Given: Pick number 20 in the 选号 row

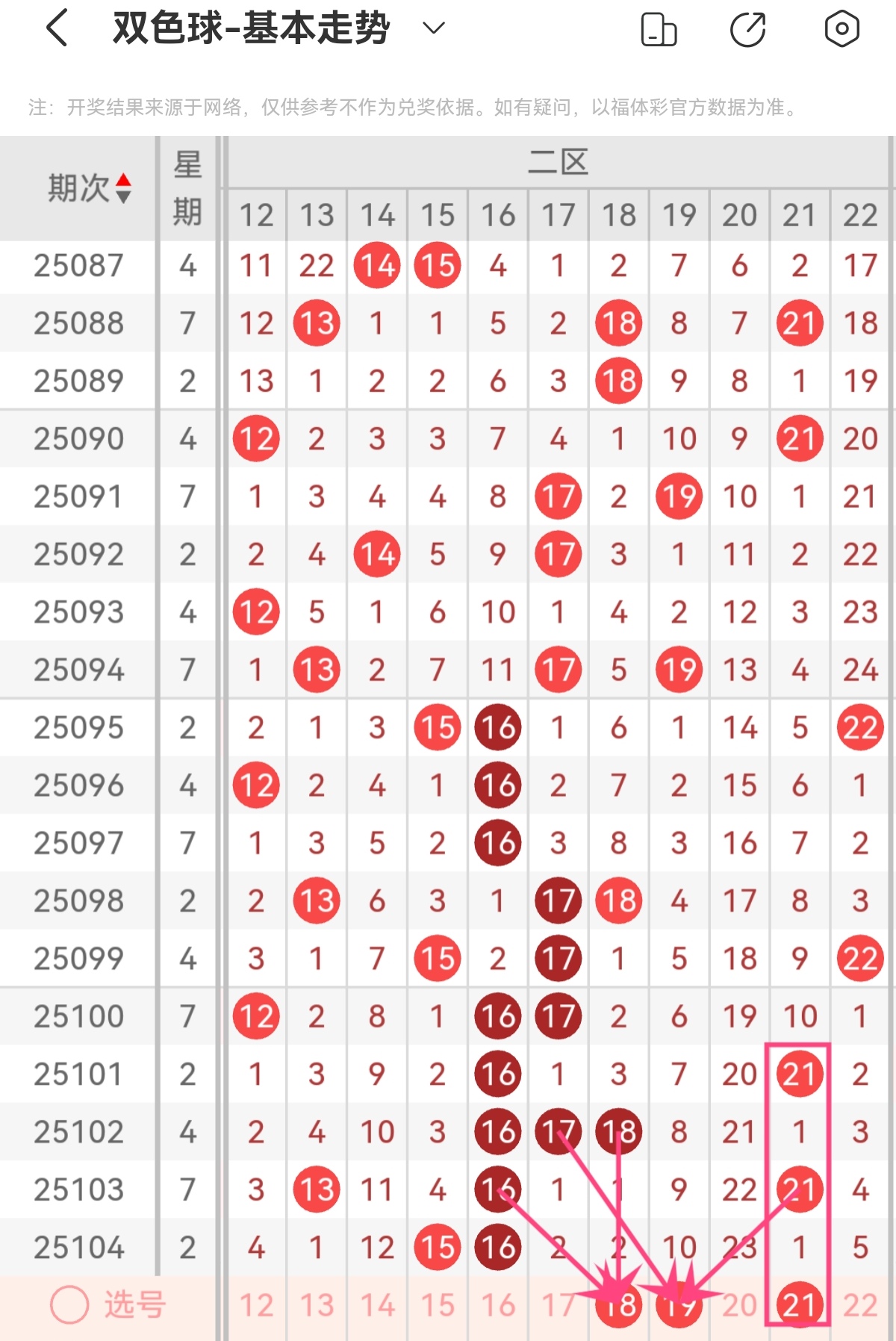Looking at the screenshot, I should coord(739,1305).
